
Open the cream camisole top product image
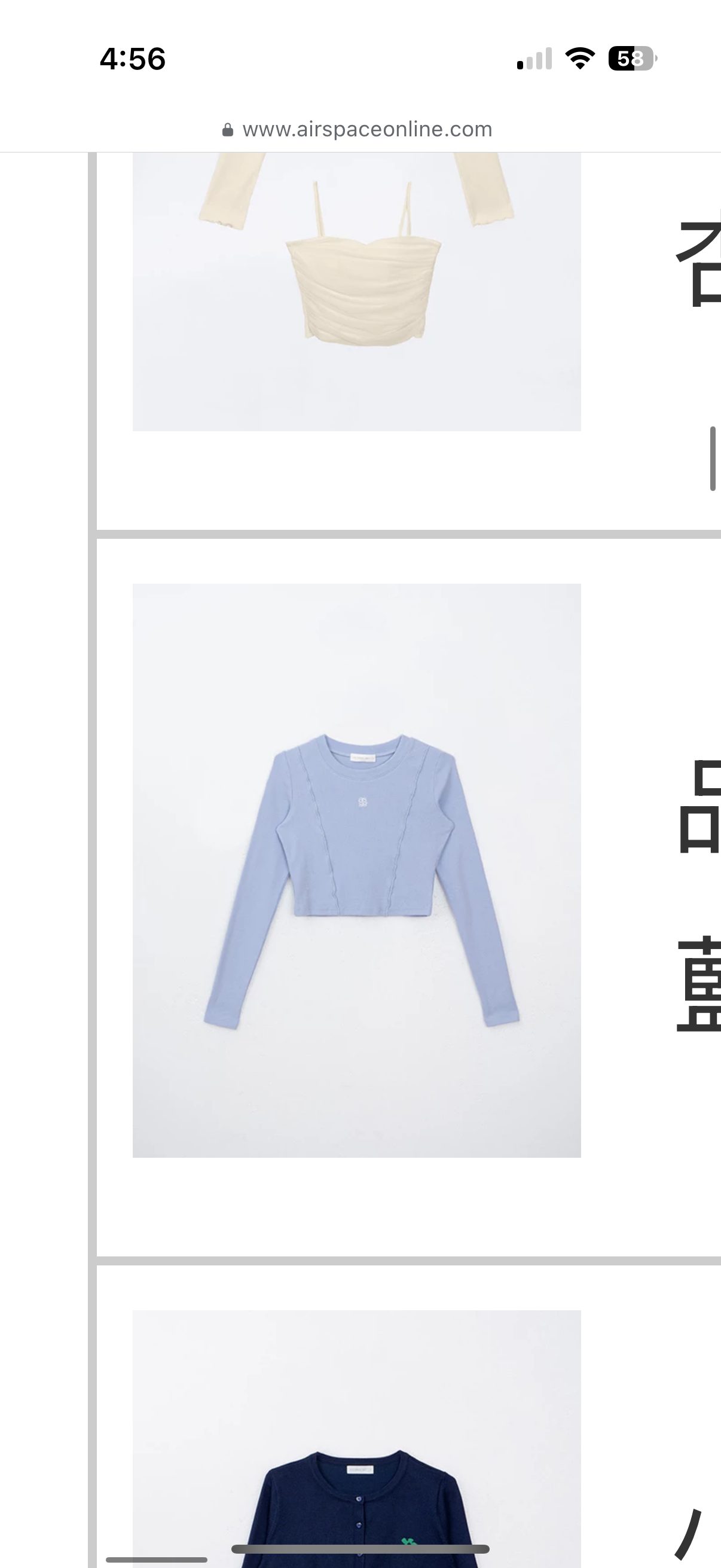click(x=356, y=292)
